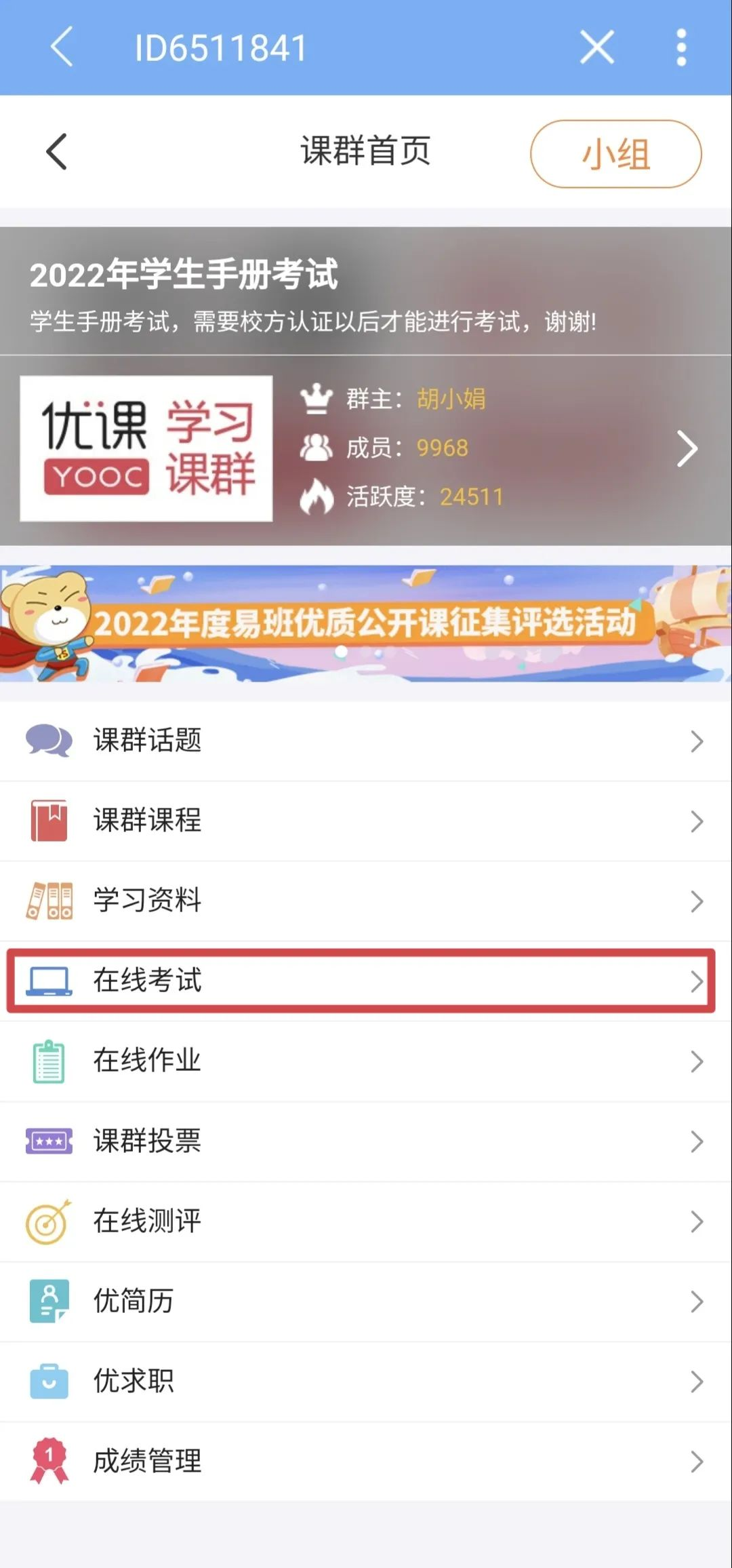Open 课群课程
The width and height of the screenshot is (732, 1568).
(366, 821)
